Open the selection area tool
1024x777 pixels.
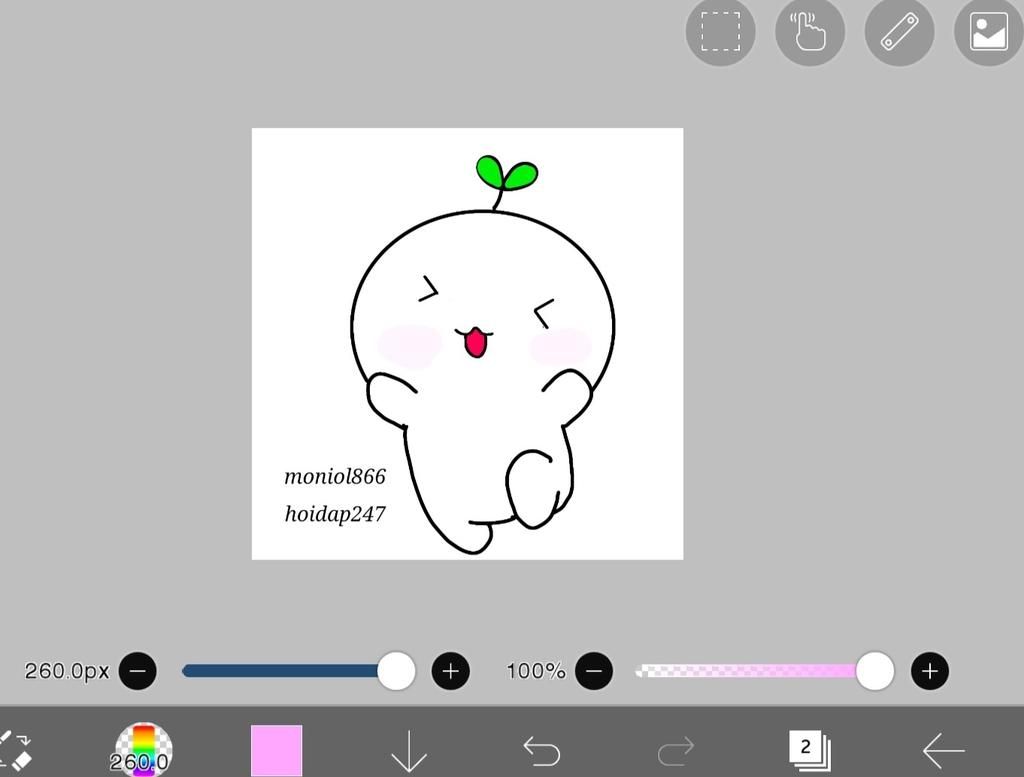point(720,32)
